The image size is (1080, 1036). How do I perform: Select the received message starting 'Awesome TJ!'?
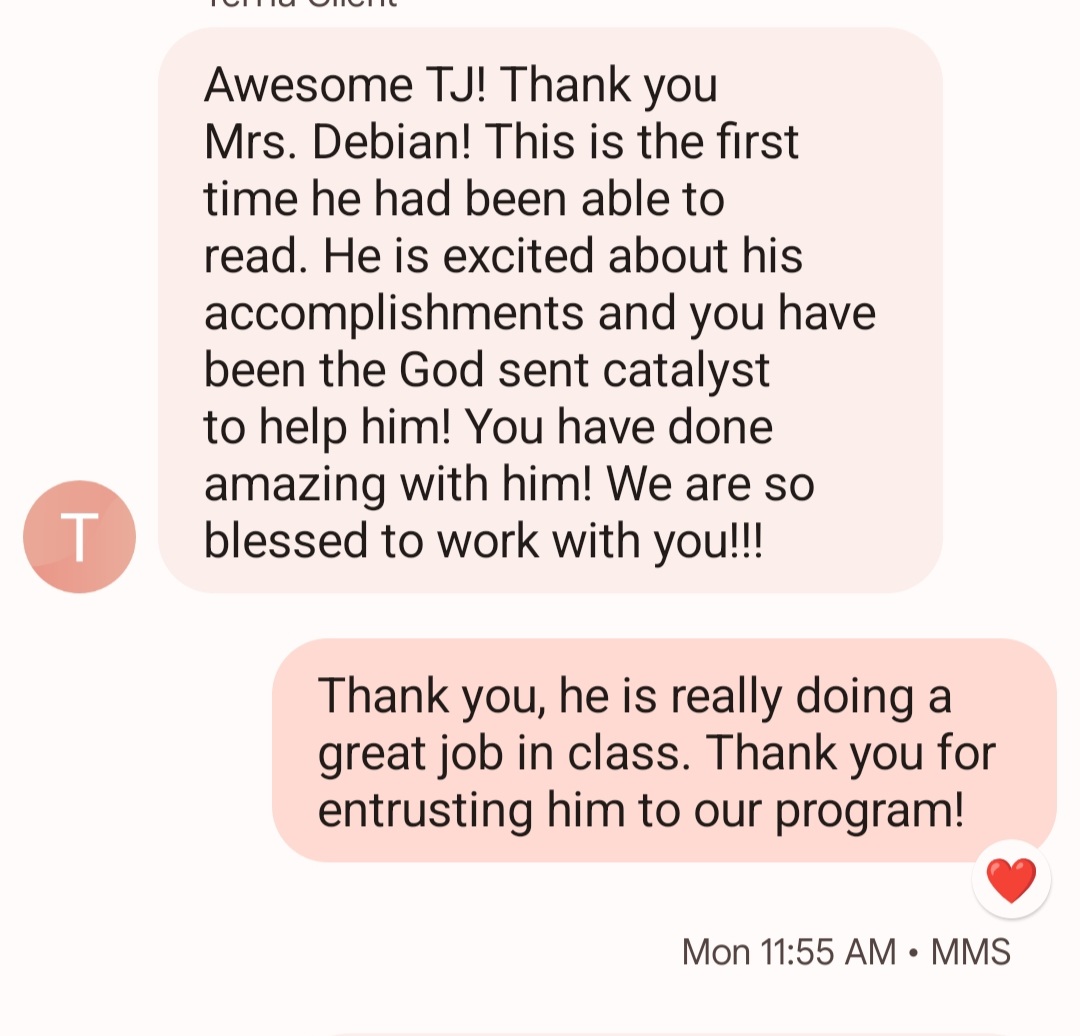(x=550, y=310)
